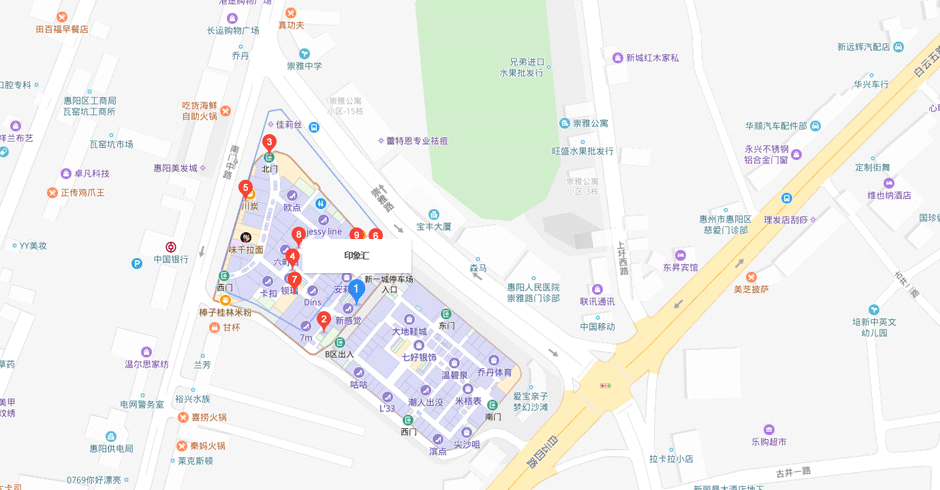The image size is (940, 490).
Task: Tap the red marker number 4
Action: tap(292, 256)
